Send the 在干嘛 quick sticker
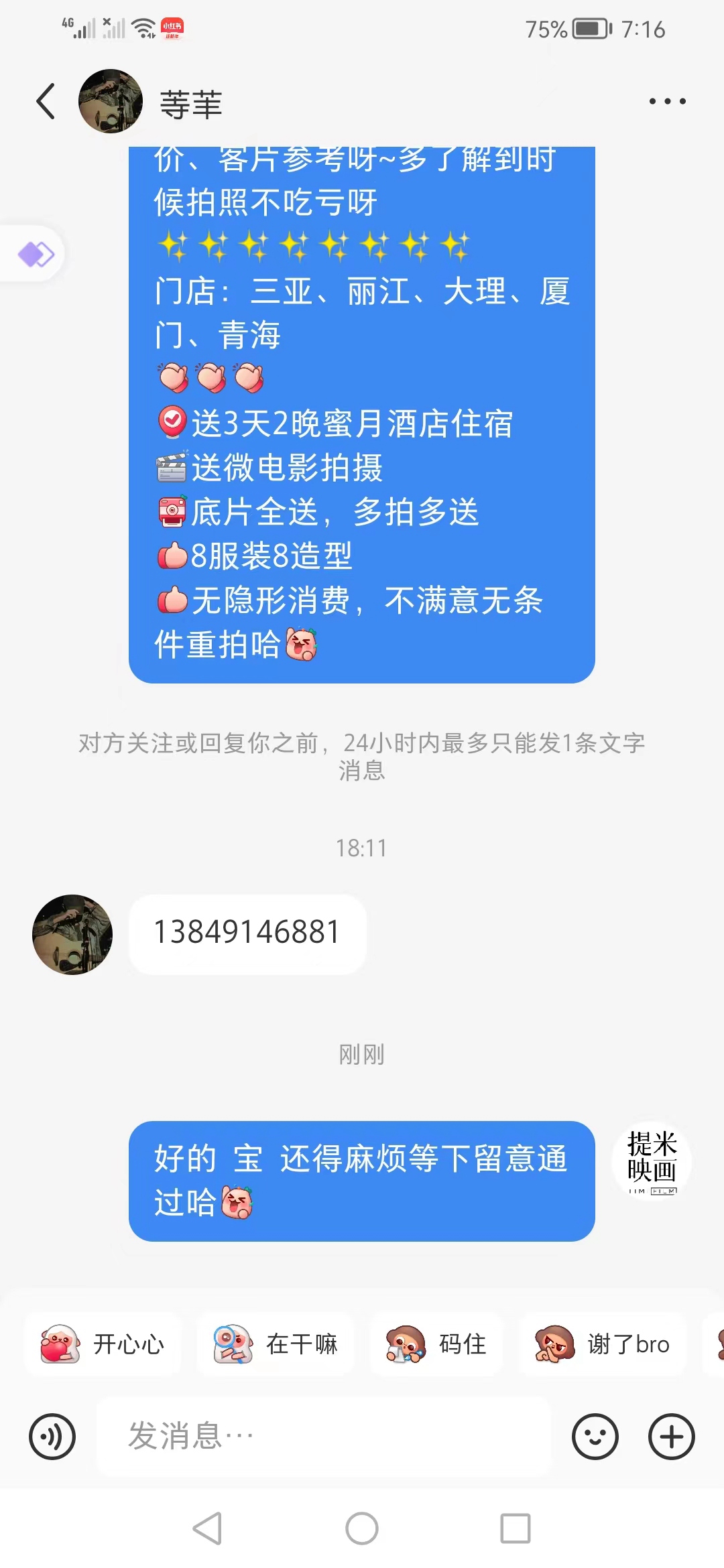Viewport: 724px width, 1568px height. pos(276,1344)
